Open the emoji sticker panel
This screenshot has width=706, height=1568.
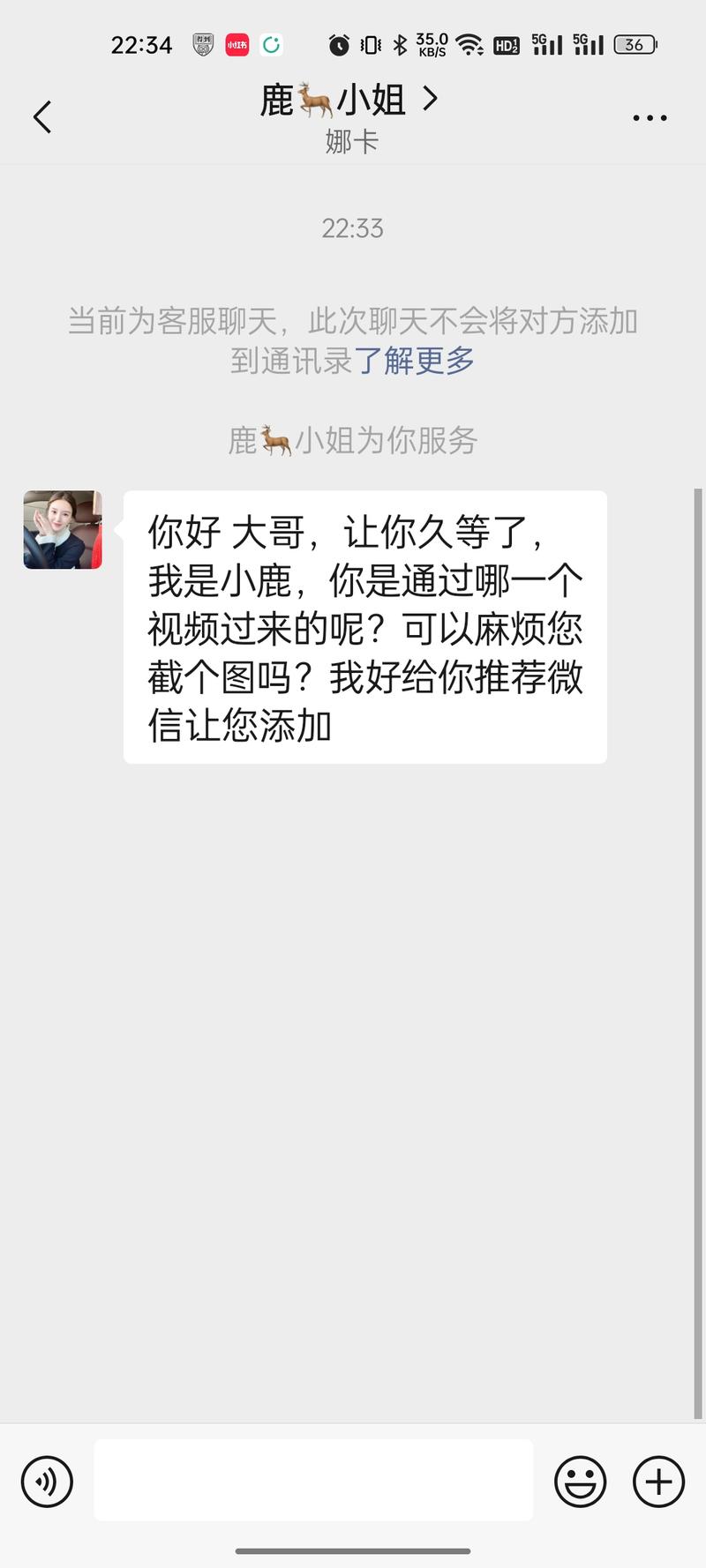[580, 1481]
